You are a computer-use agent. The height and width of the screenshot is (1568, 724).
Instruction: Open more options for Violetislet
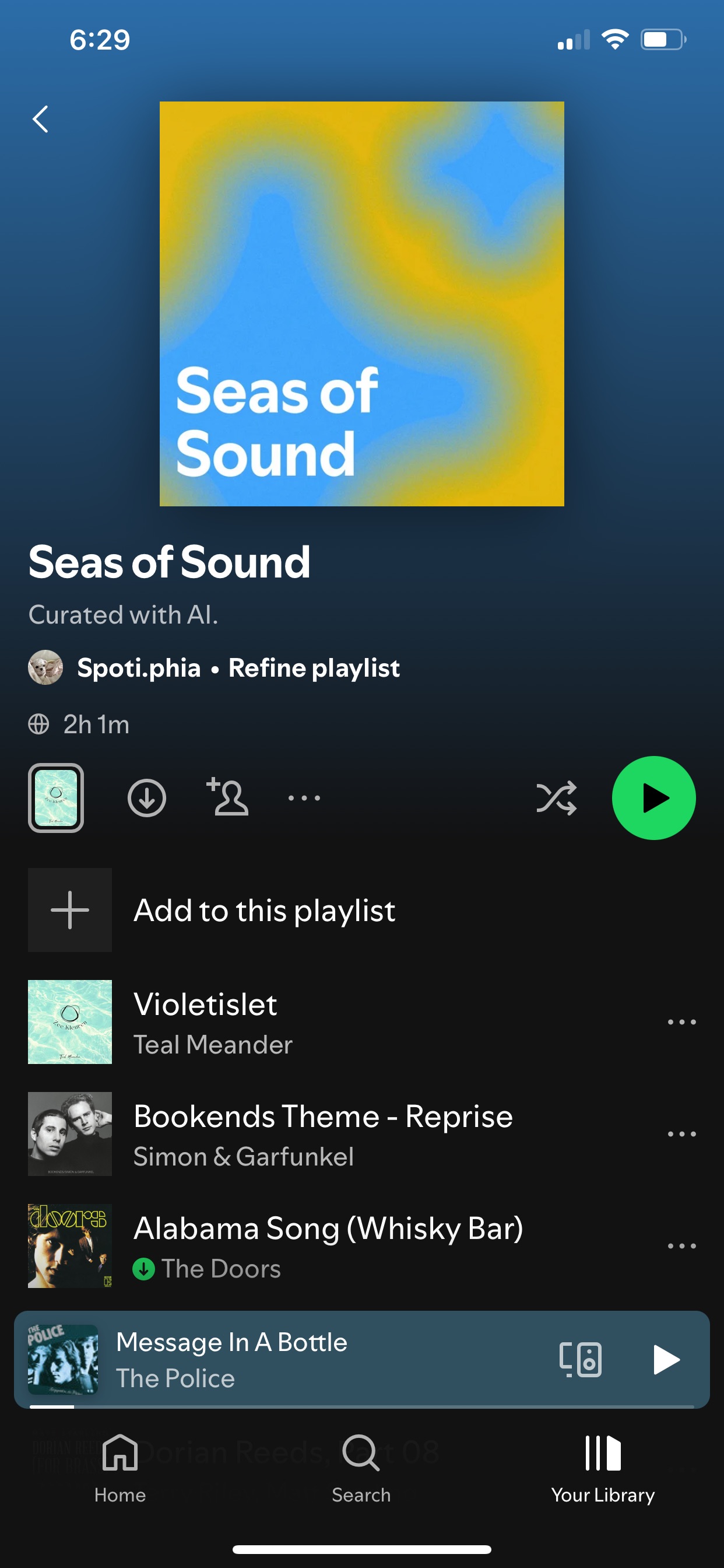click(681, 1022)
